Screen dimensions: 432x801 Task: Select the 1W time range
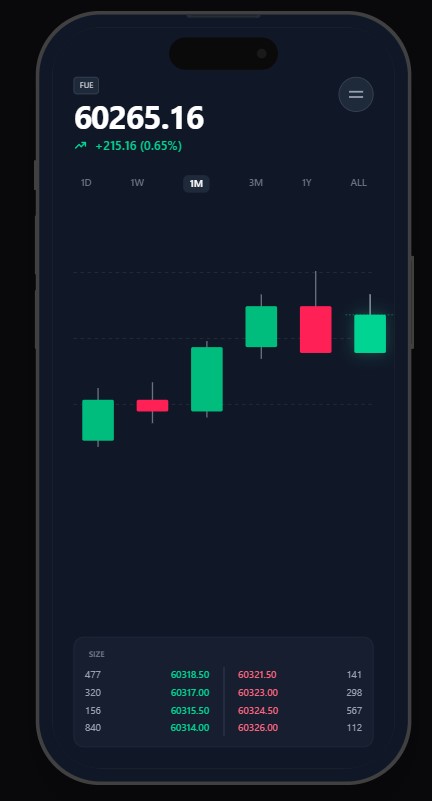tap(137, 183)
